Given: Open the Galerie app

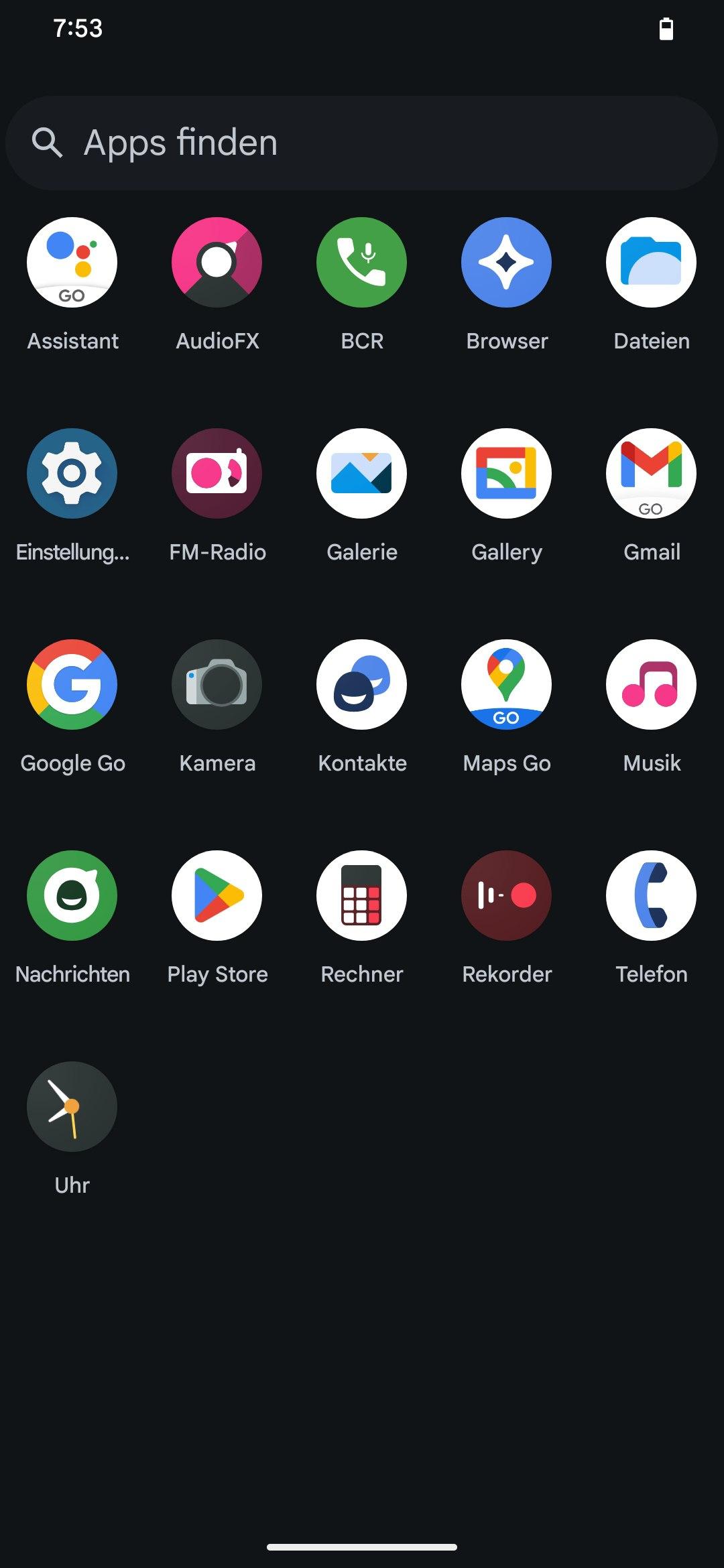Looking at the screenshot, I should pos(362,473).
